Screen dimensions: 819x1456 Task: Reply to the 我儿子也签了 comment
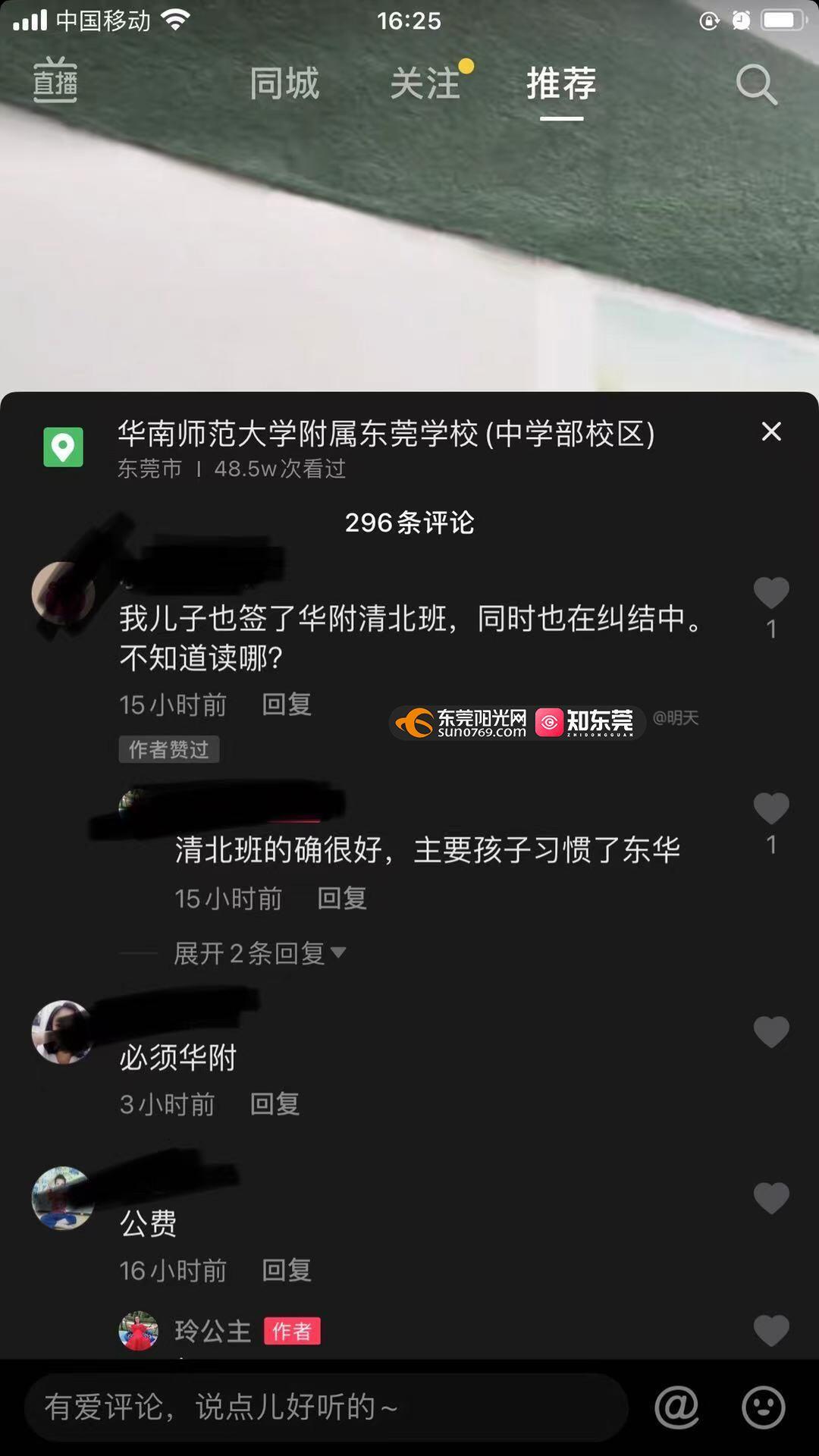click(x=287, y=704)
